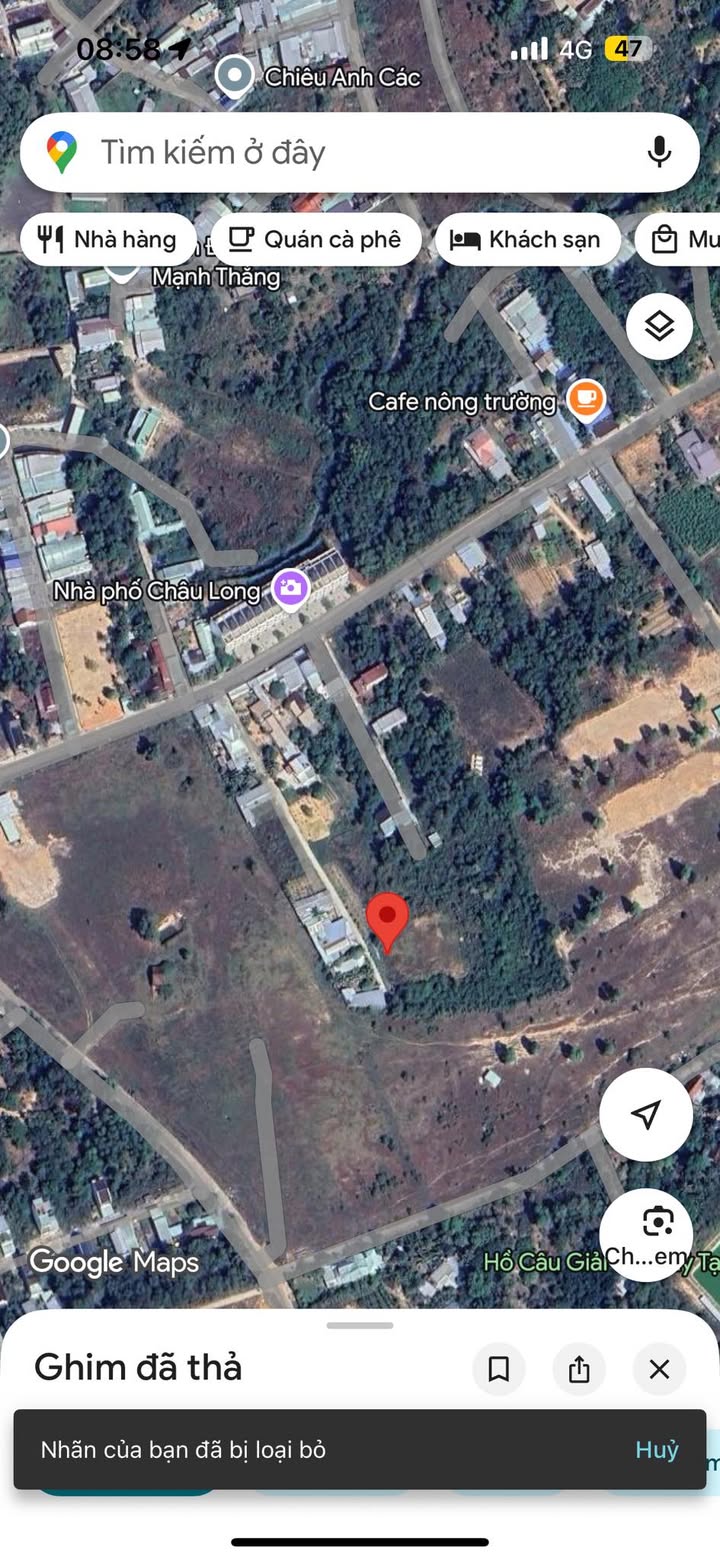Open the map layers button
This screenshot has width=720, height=1560.
[x=659, y=326]
